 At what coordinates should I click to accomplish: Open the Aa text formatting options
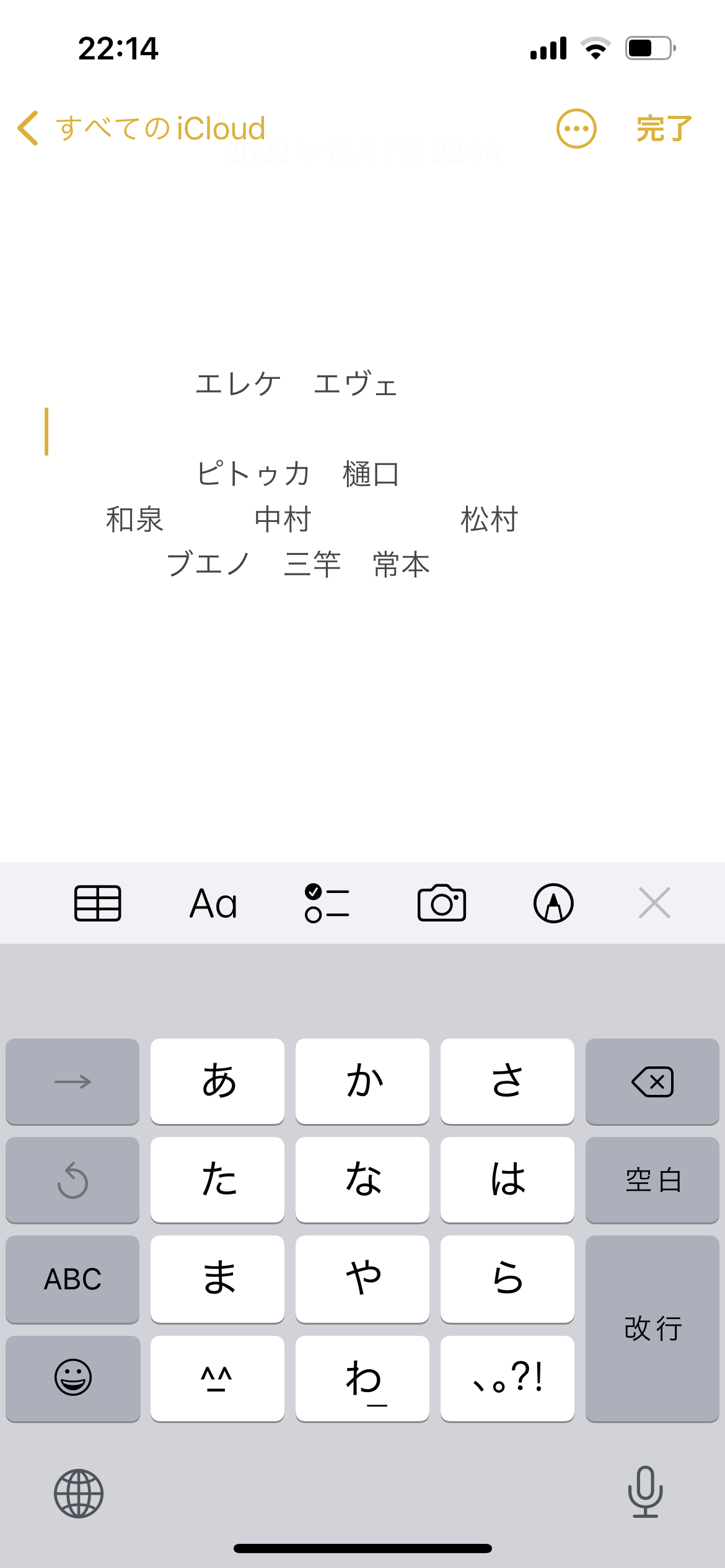coord(213,903)
